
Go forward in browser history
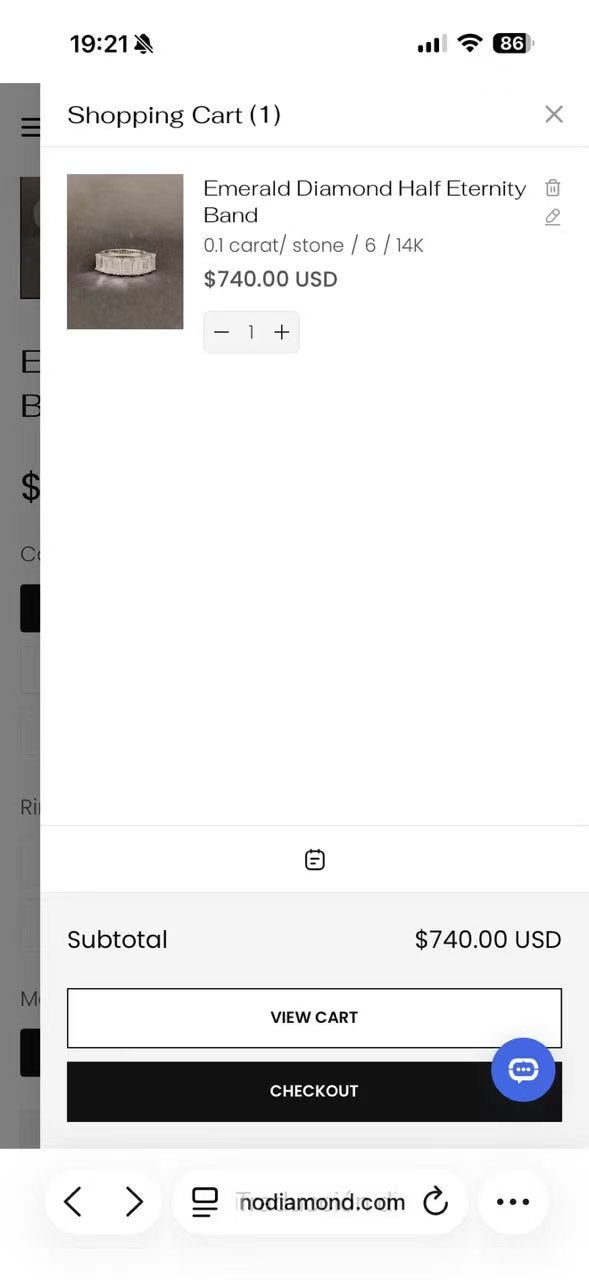[x=134, y=1201]
